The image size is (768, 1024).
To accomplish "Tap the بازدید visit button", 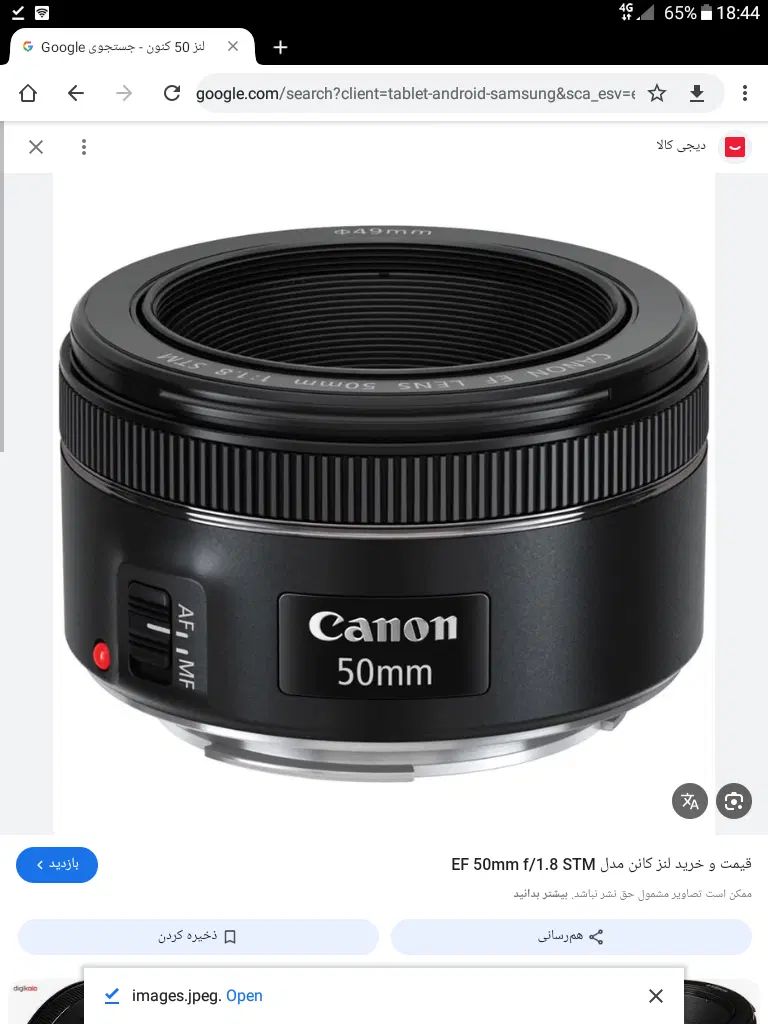I will point(57,864).
